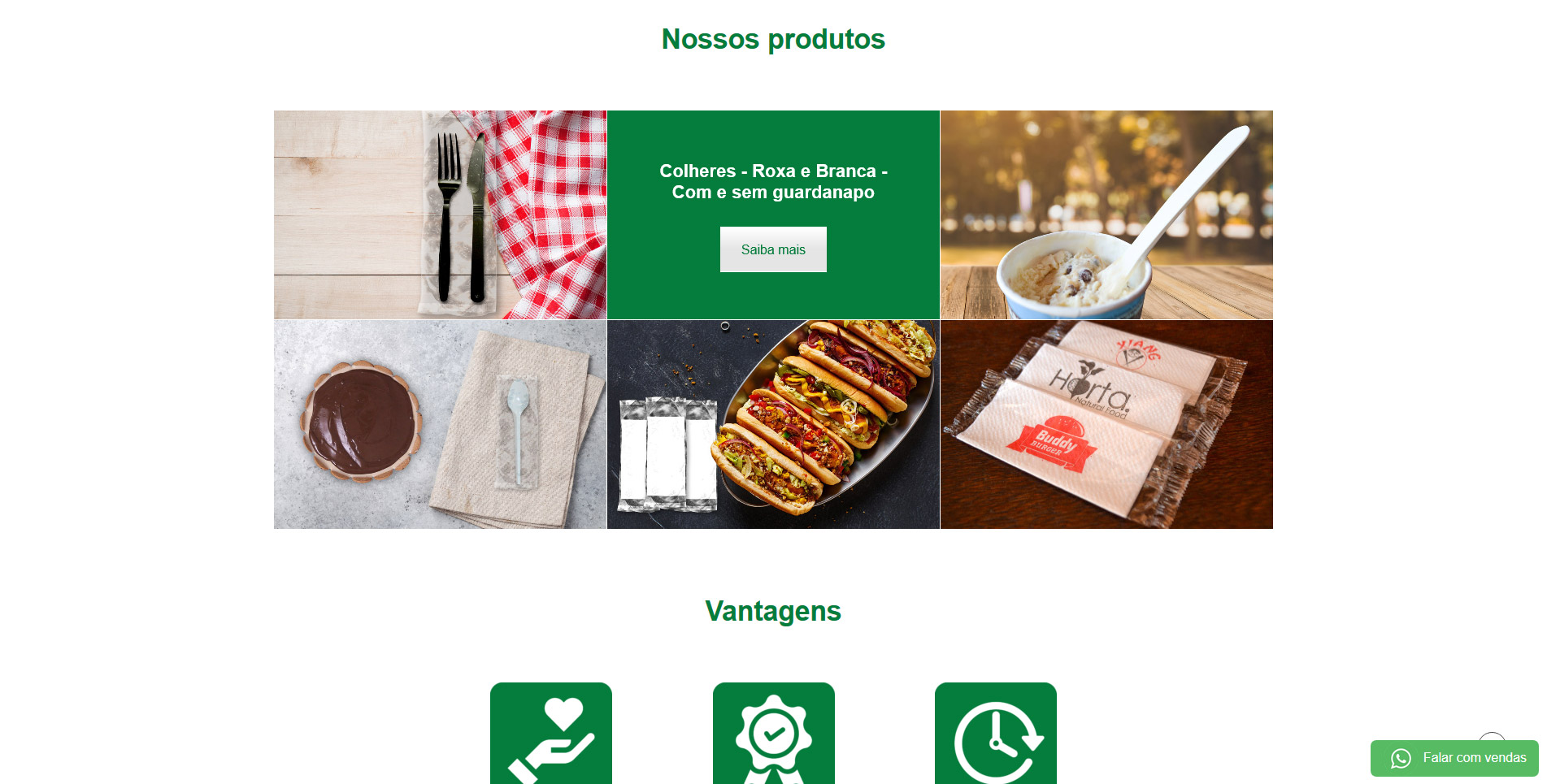Open the ice cream spoon product tile
This screenshot has width=1547, height=784.
pyautogui.click(x=1106, y=214)
